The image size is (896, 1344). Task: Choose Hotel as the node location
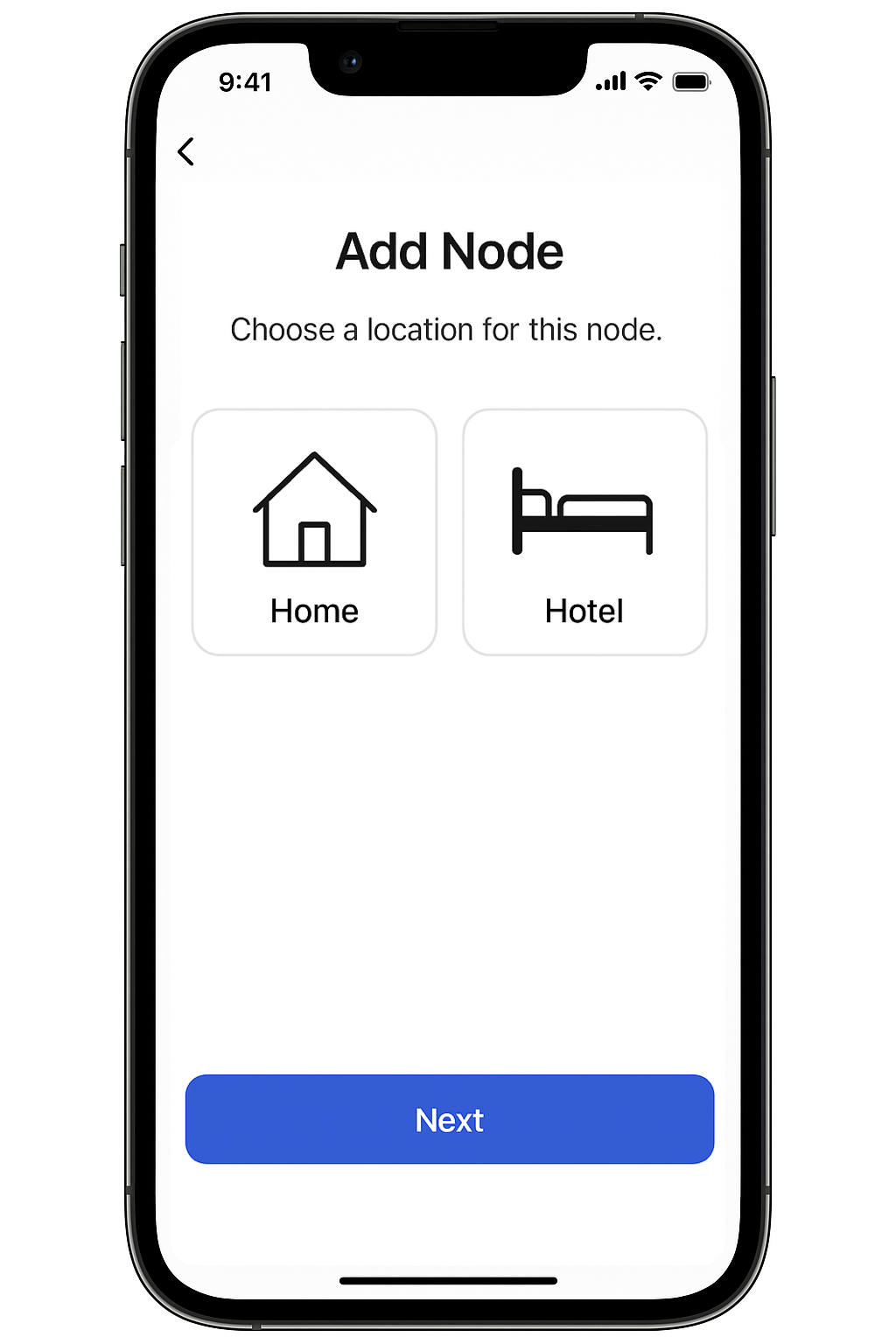point(584,532)
